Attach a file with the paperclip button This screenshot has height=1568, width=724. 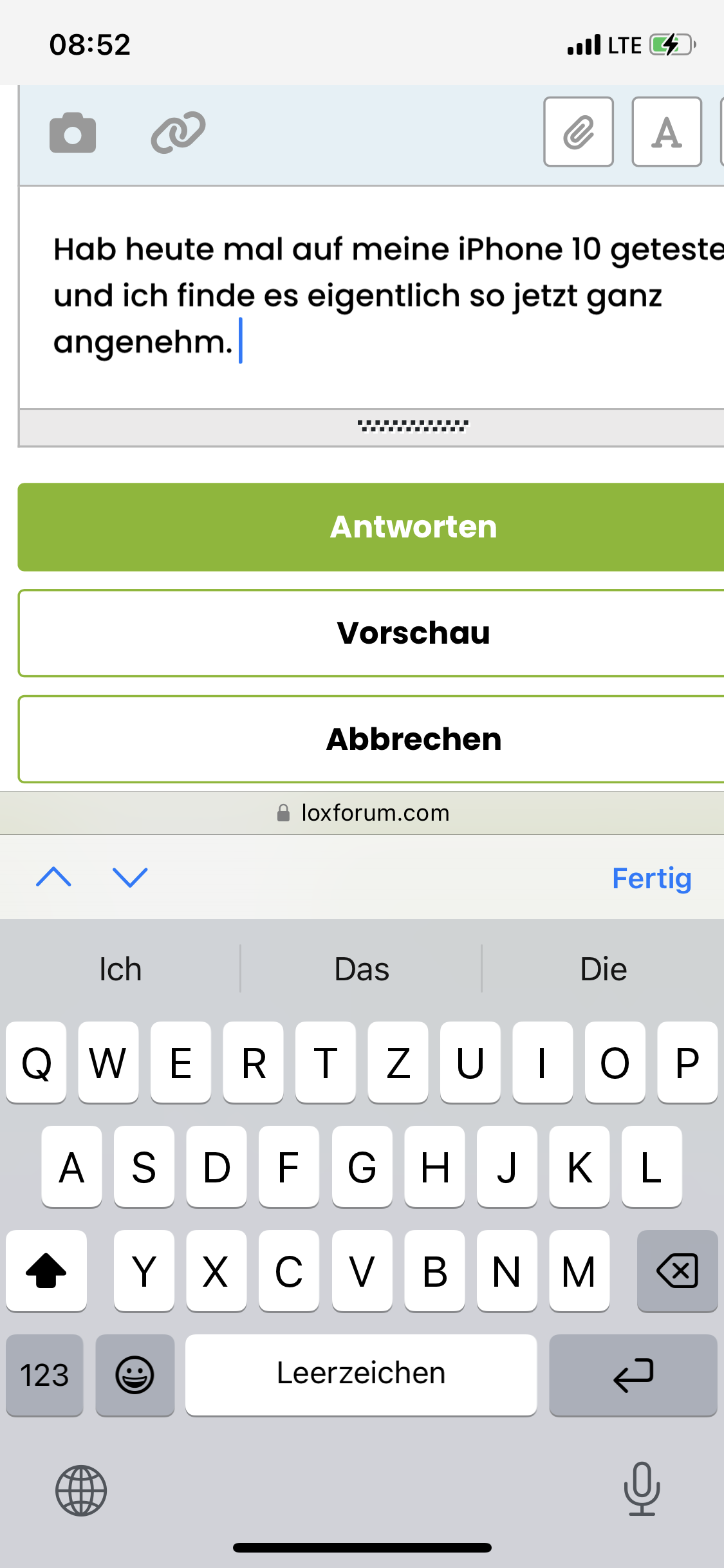[578, 133]
